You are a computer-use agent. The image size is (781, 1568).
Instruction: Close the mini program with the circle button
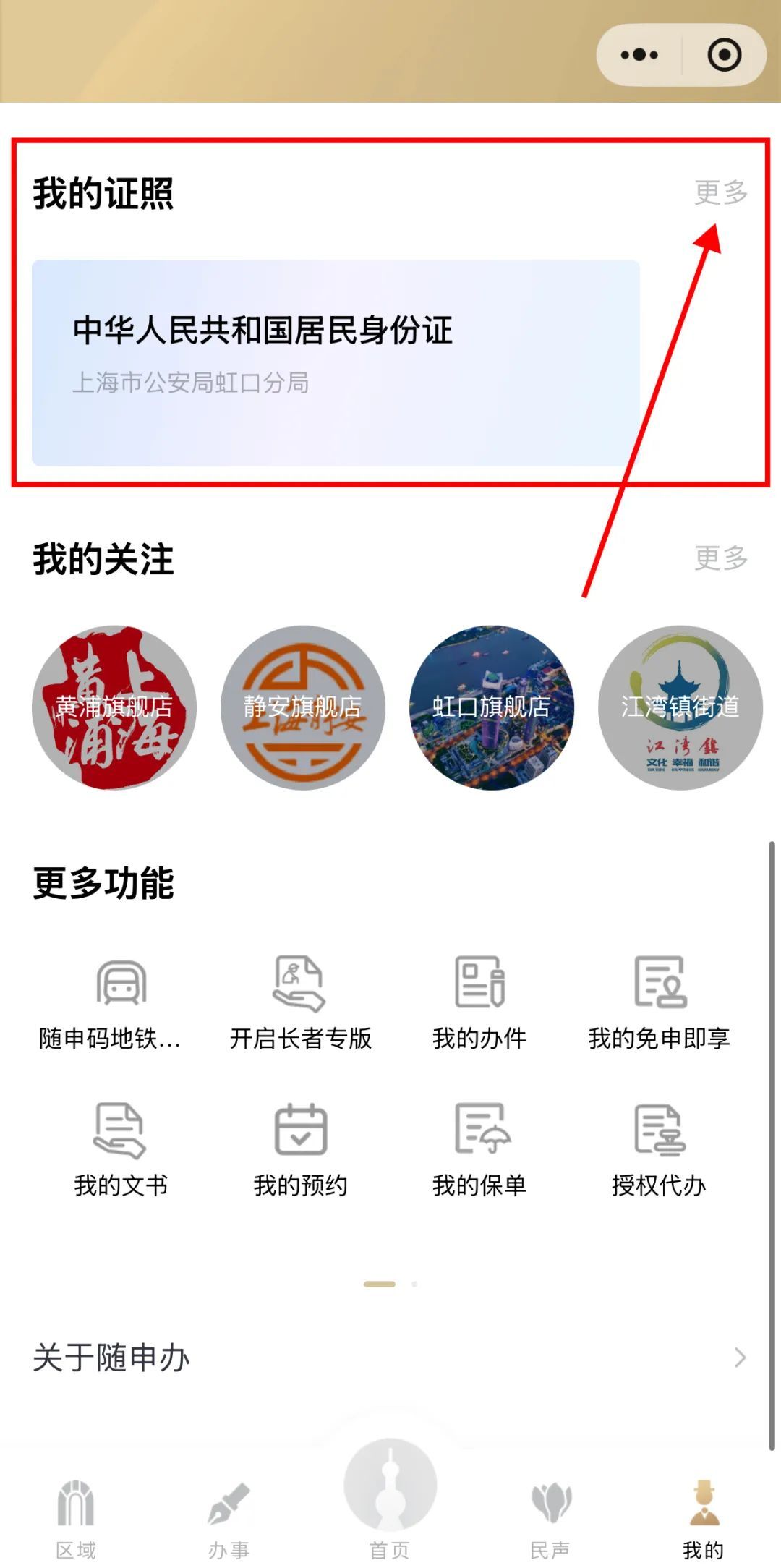[724, 55]
